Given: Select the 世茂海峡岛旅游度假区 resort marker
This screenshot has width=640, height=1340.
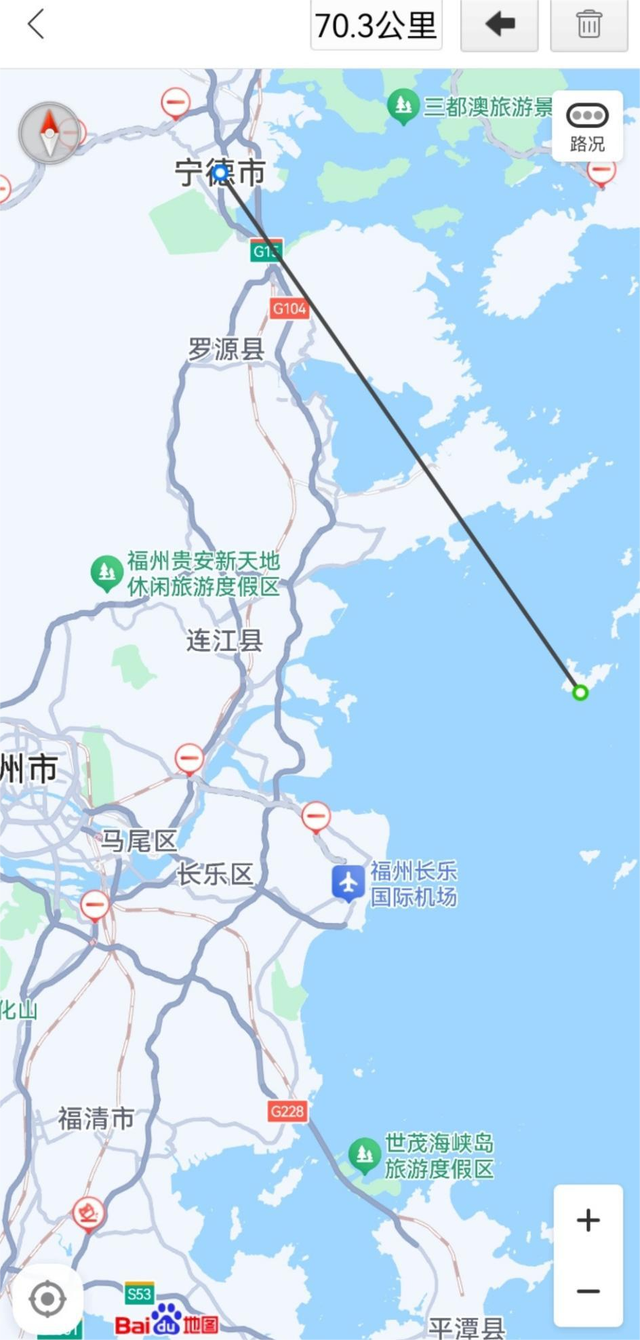Looking at the screenshot, I should 364,1156.
